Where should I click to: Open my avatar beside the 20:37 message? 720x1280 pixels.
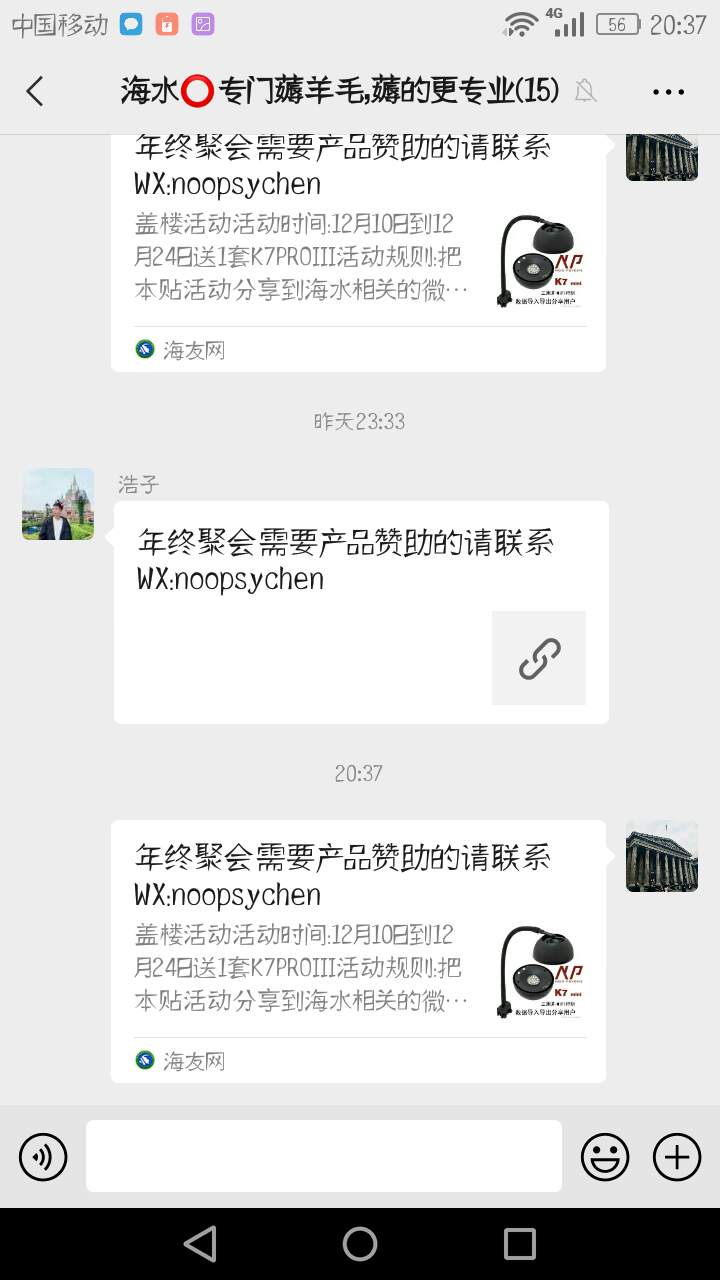click(661, 856)
